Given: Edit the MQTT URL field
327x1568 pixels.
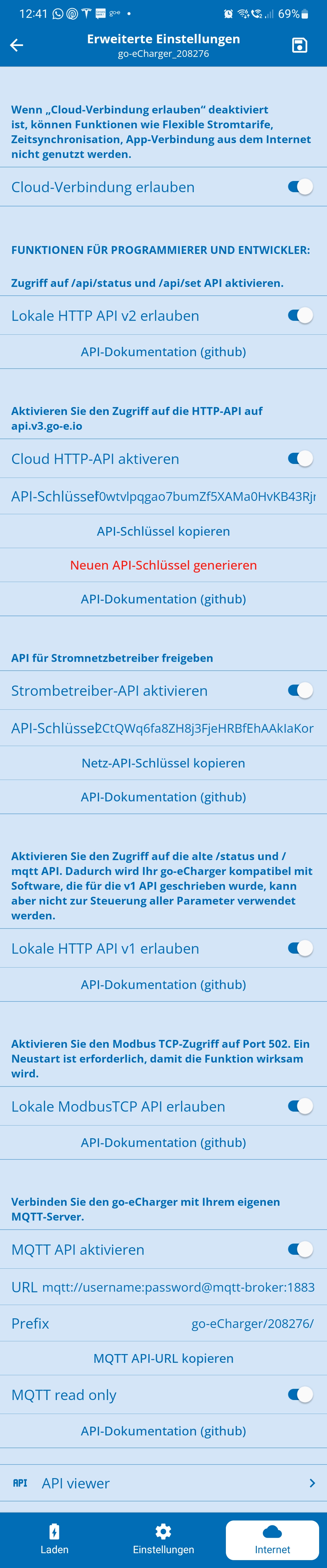Looking at the screenshot, I should coord(178,1287).
